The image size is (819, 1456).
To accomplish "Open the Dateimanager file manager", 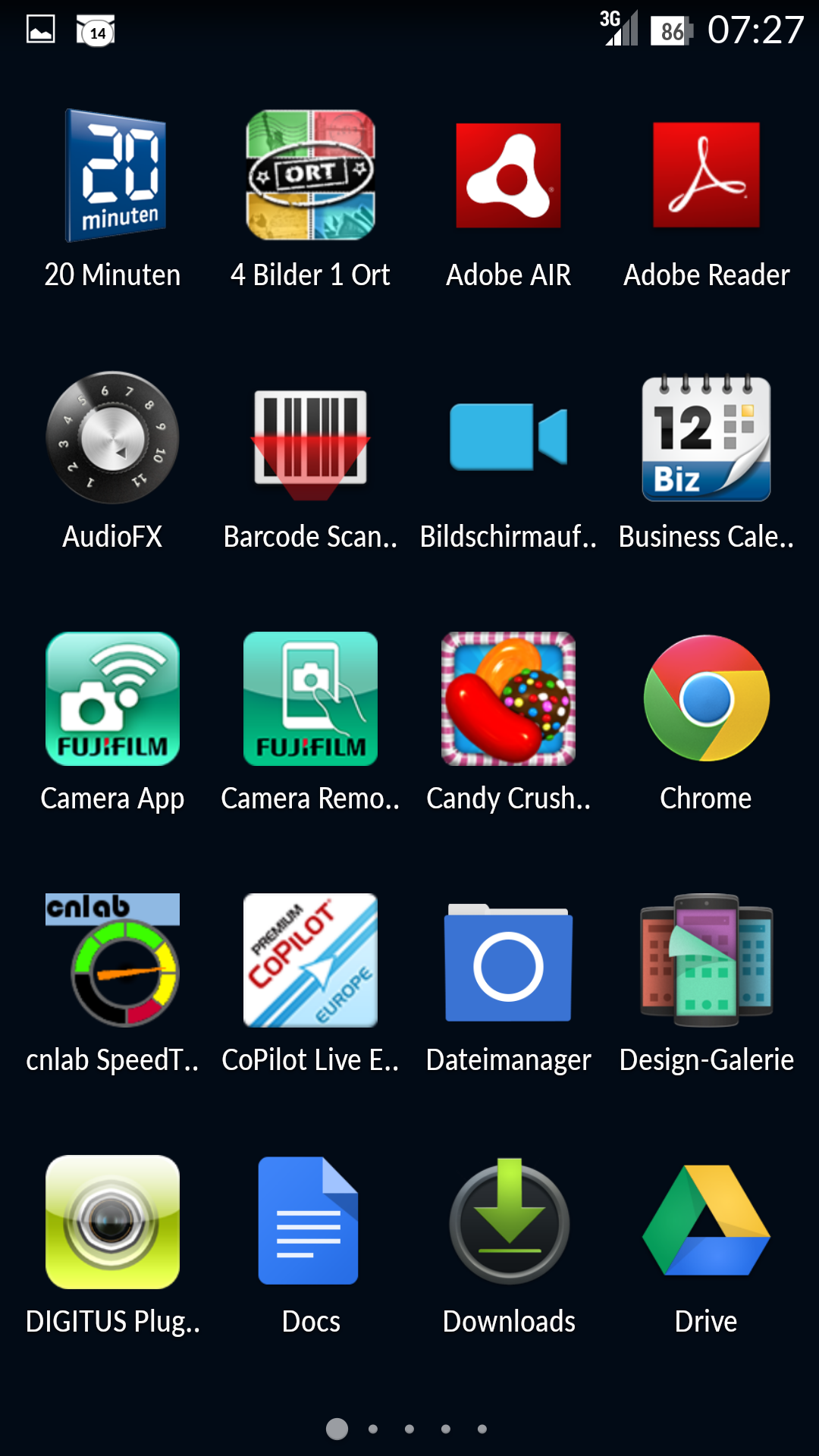I will (x=508, y=961).
